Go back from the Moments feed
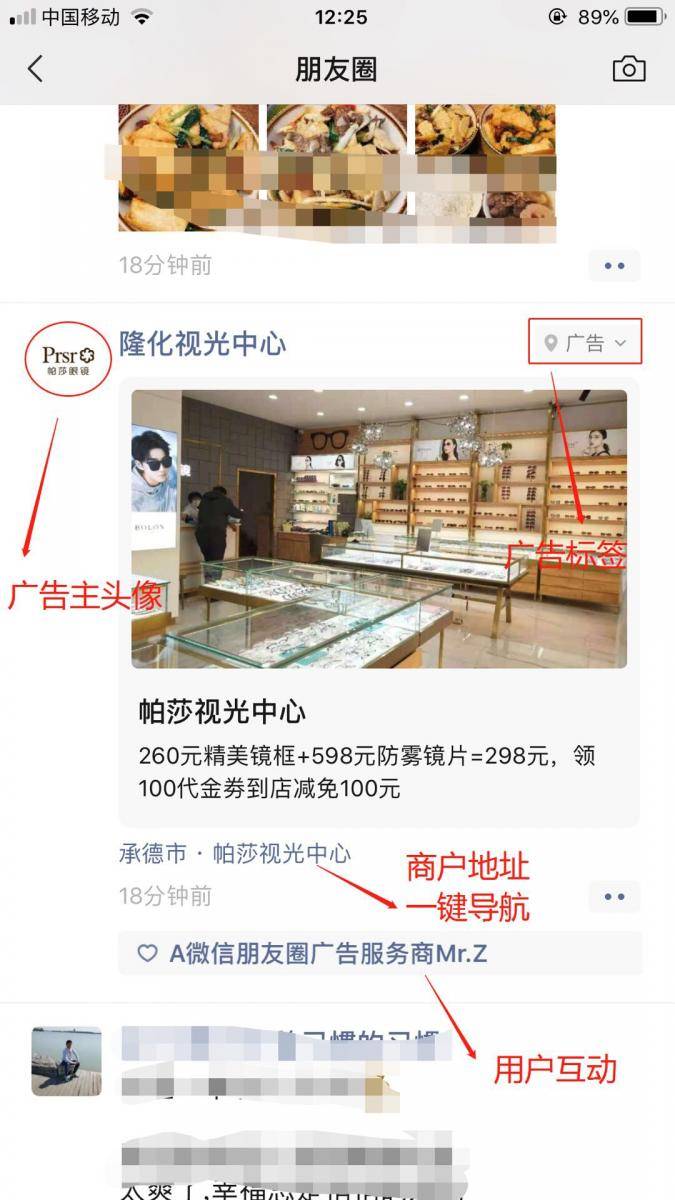The height and width of the screenshot is (1200, 675). point(36,69)
